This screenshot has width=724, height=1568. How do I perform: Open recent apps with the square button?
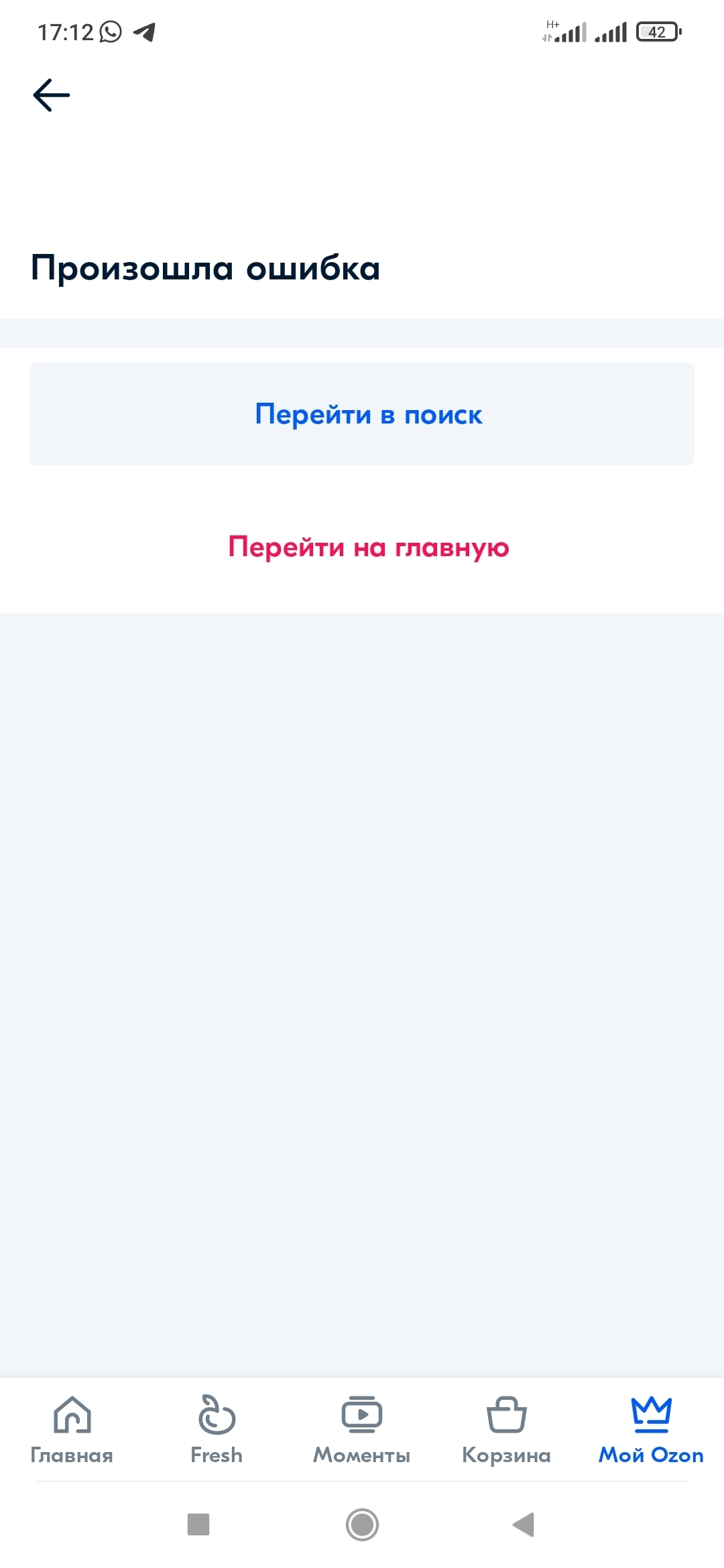click(x=198, y=1524)
